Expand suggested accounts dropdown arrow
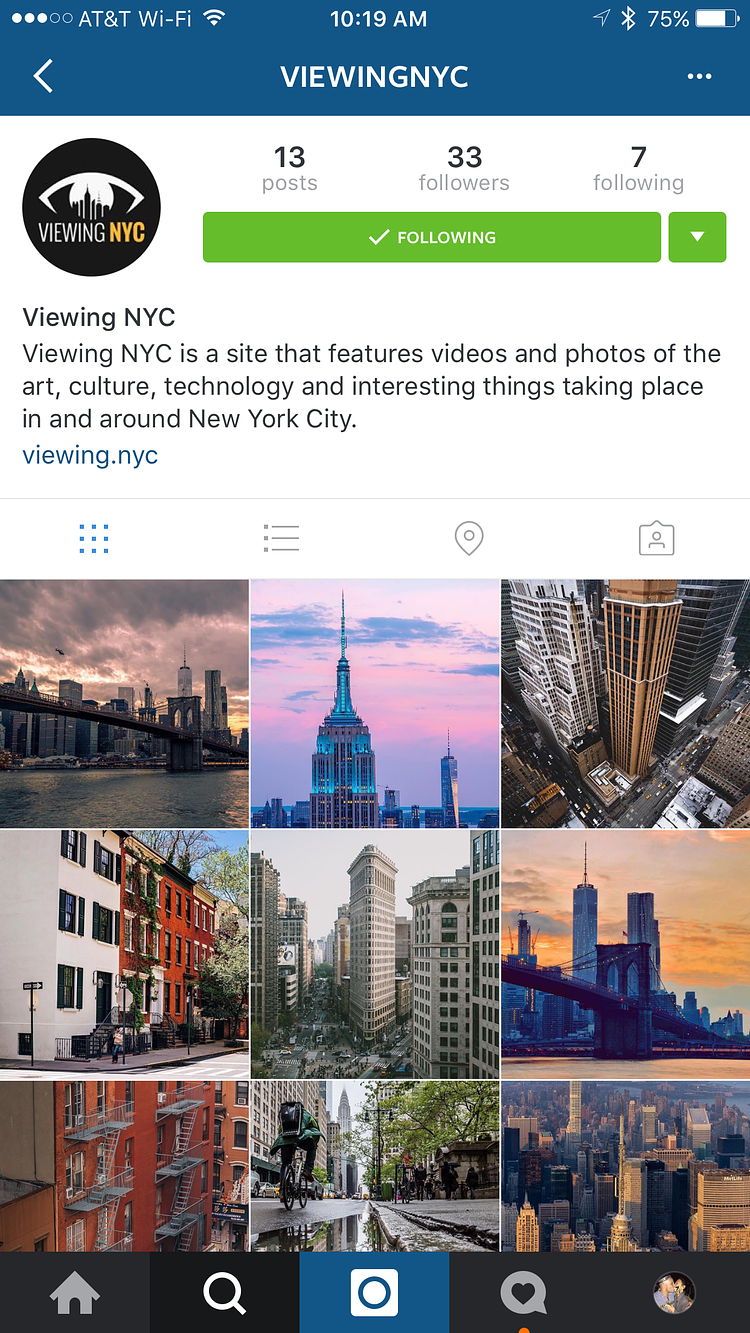This screenshot has width=750, height=1333. 697,237
